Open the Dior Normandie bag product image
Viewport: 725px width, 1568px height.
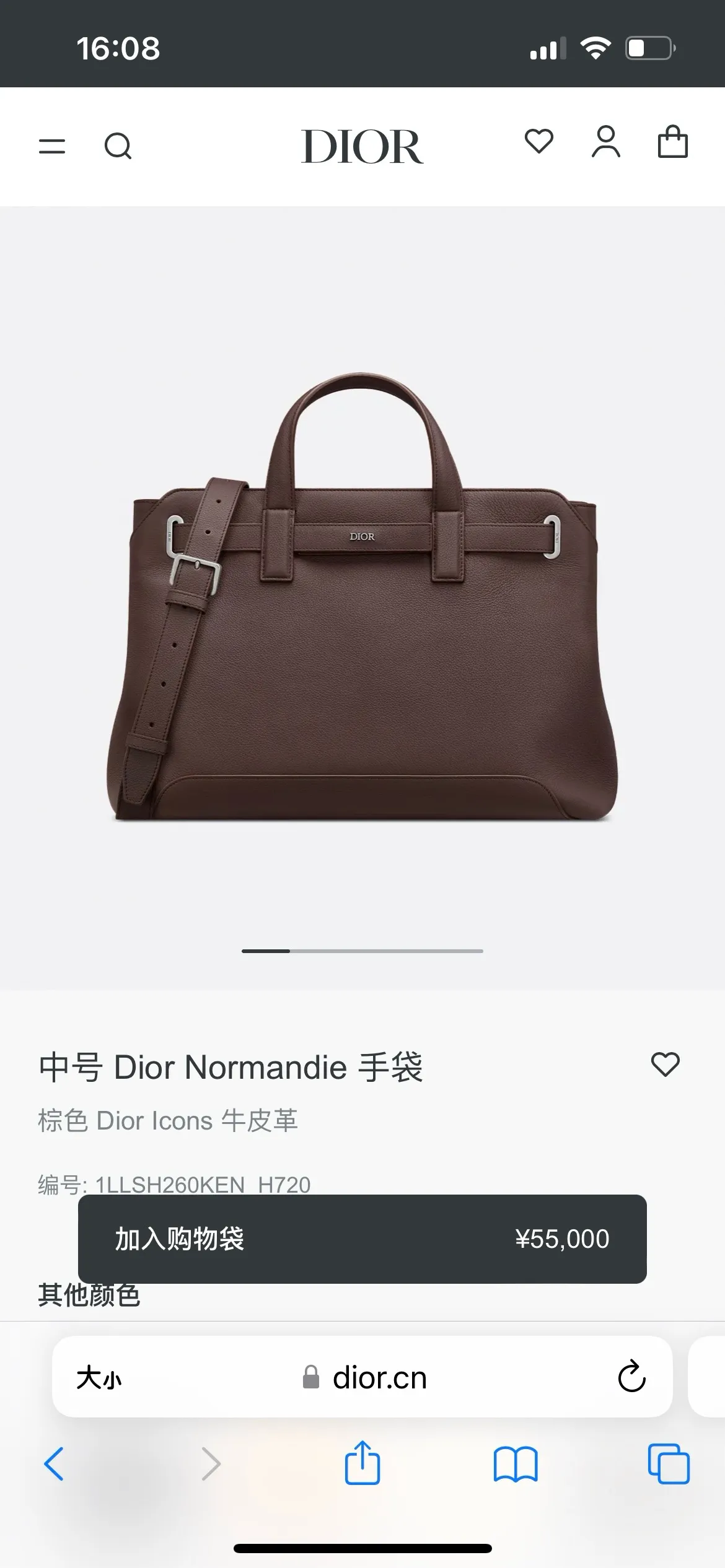pos(362,598)
